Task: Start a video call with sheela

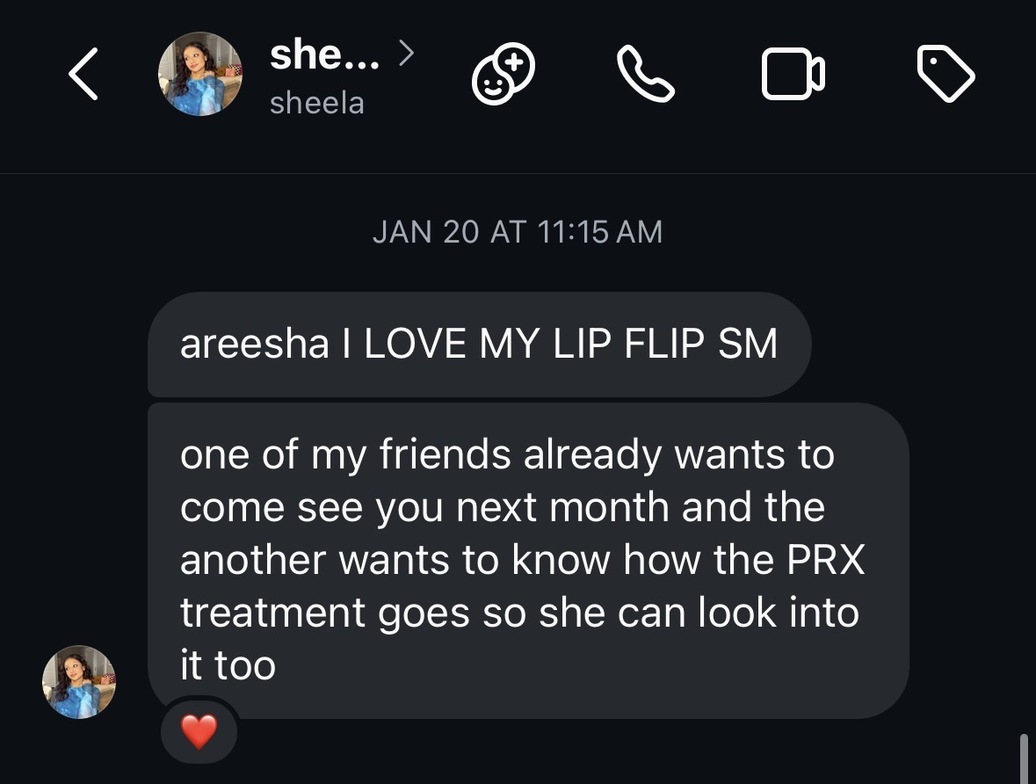Action: (793, 75)
